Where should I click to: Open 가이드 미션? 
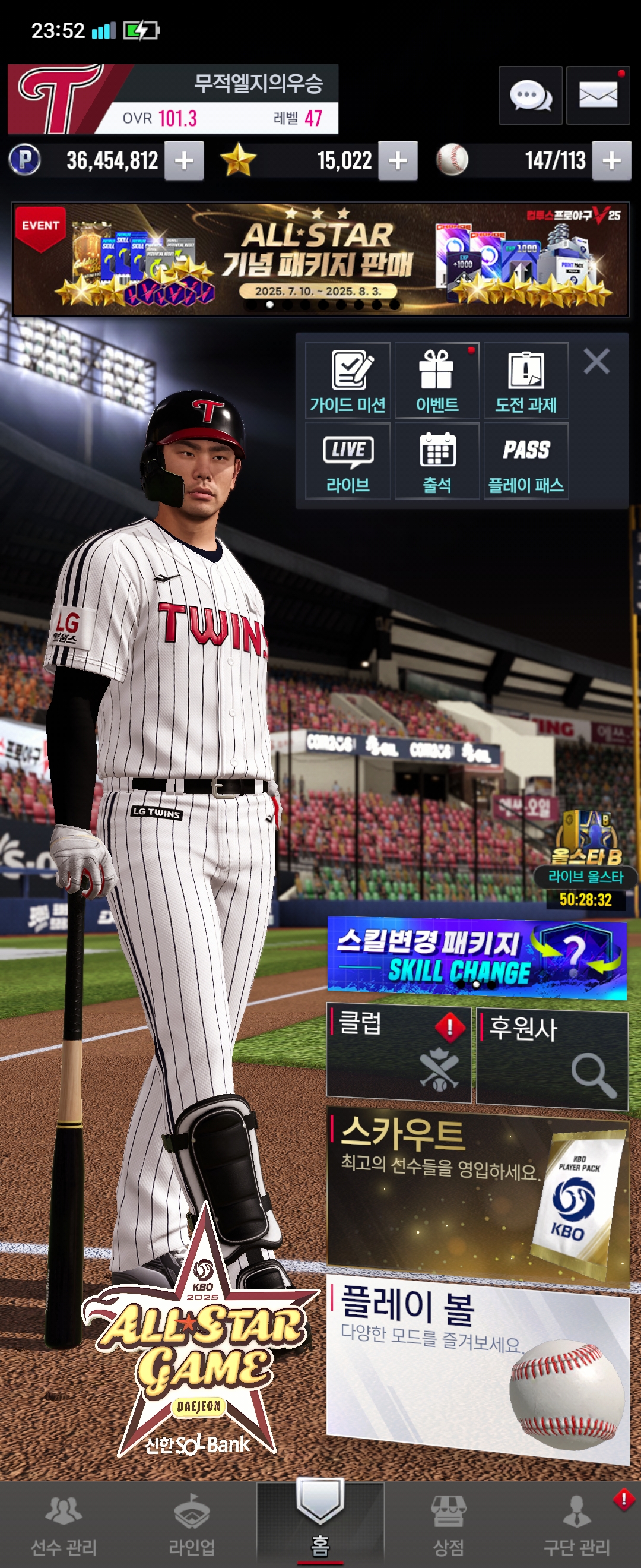[x=347, y=381]
